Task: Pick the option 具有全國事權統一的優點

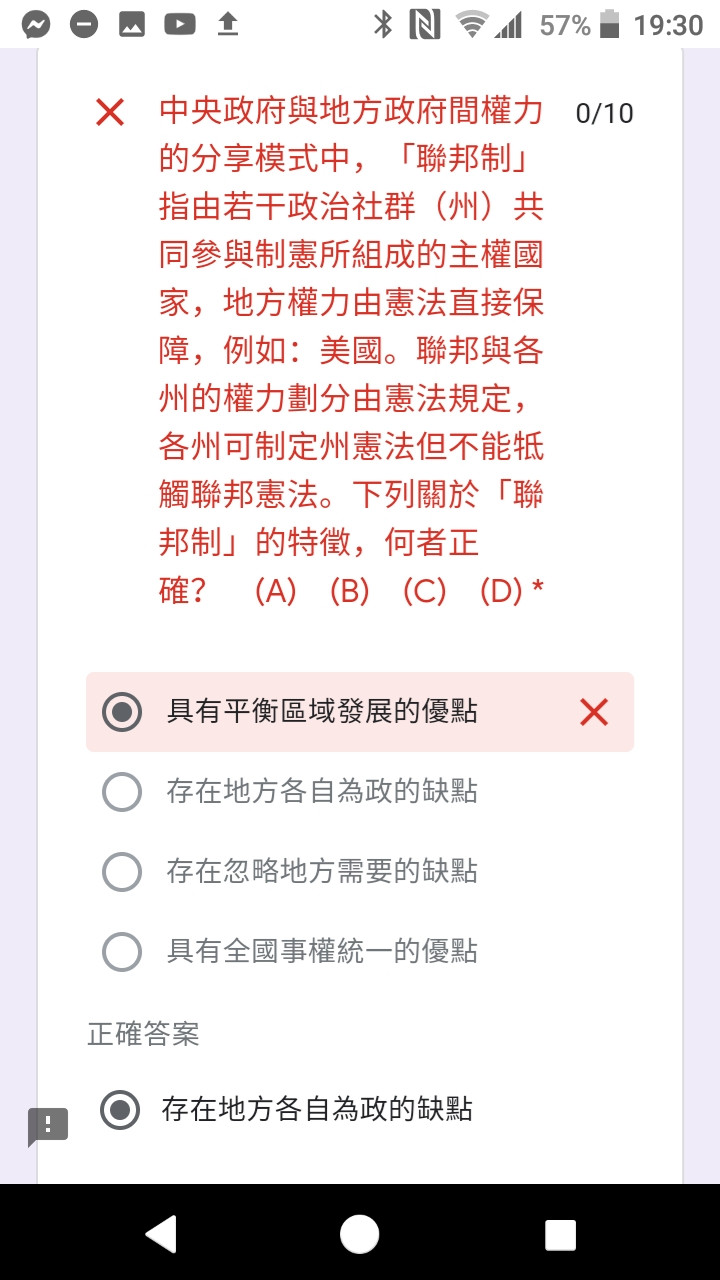Action: click(359, 952)
